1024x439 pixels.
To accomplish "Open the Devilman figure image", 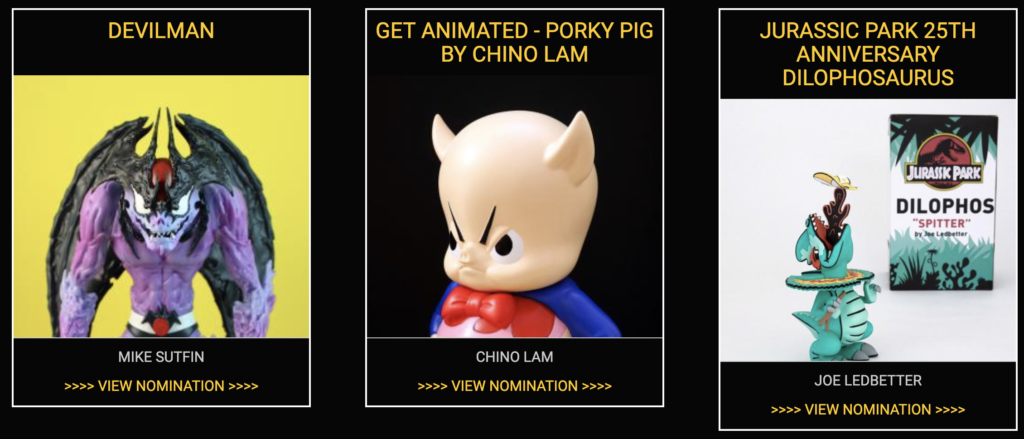I will pyautogui.click(x=161, y=207).
